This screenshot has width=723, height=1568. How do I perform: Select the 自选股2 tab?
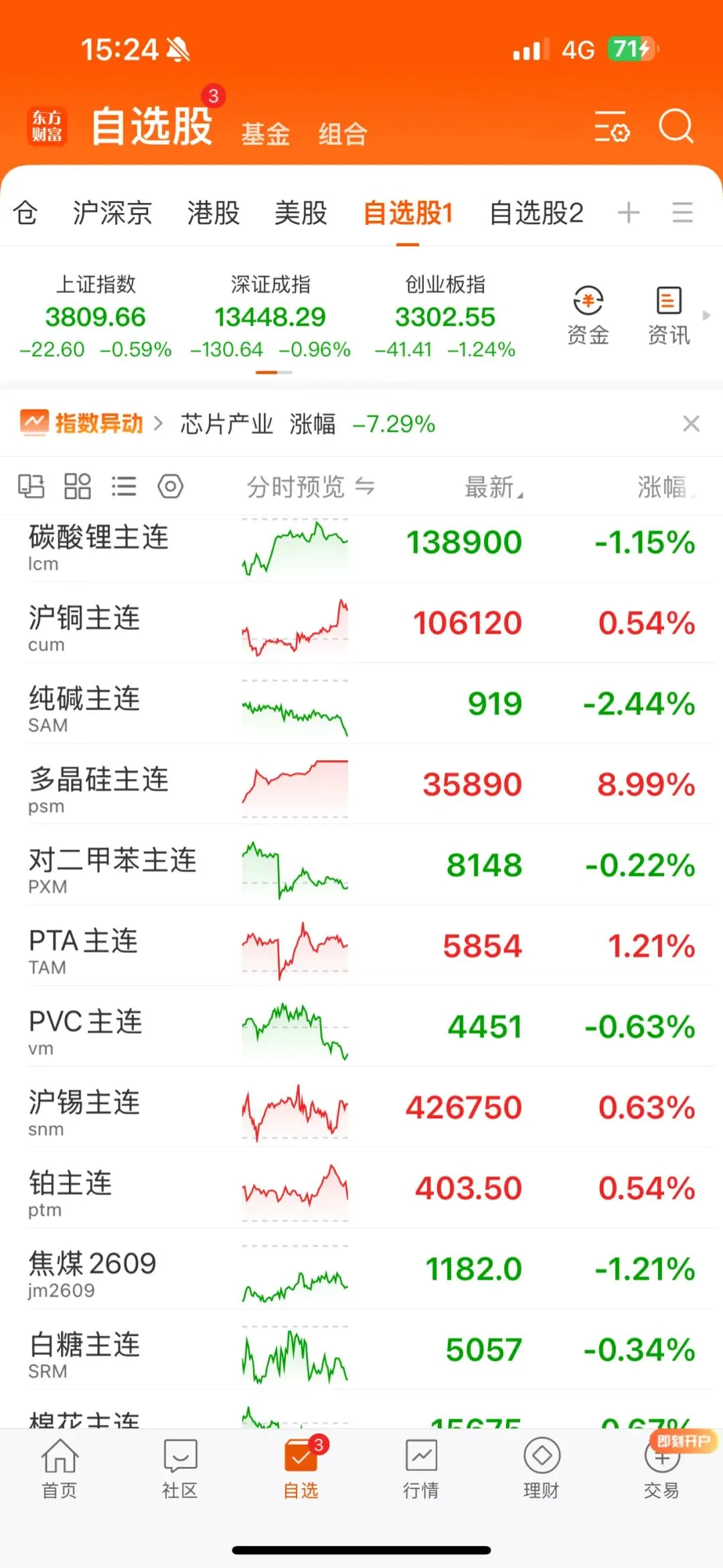pyautogui.click(x=536, y=213)
